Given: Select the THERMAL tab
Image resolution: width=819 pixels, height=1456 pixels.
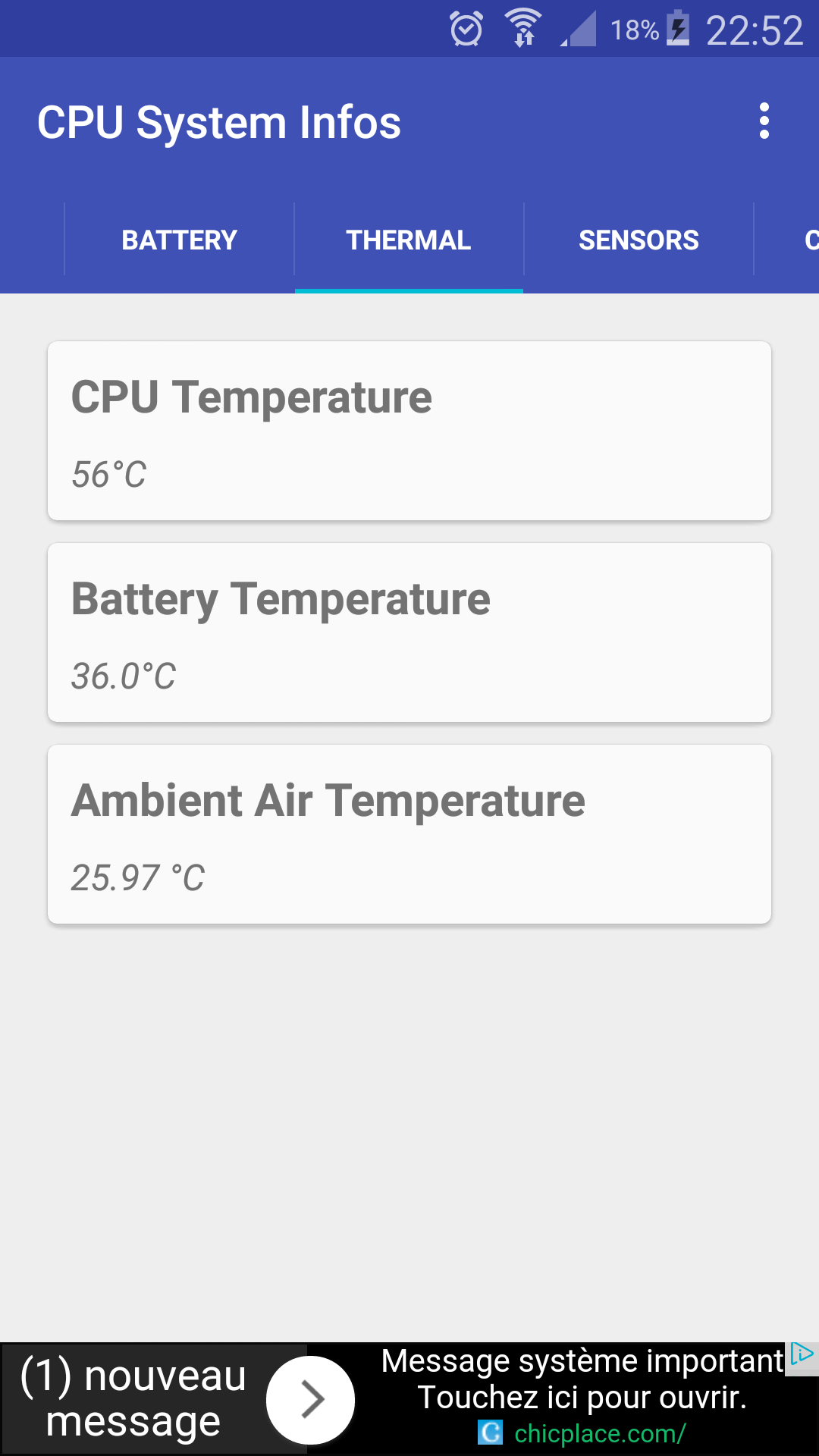Looking at the screenshot, I should pos(408,240).
